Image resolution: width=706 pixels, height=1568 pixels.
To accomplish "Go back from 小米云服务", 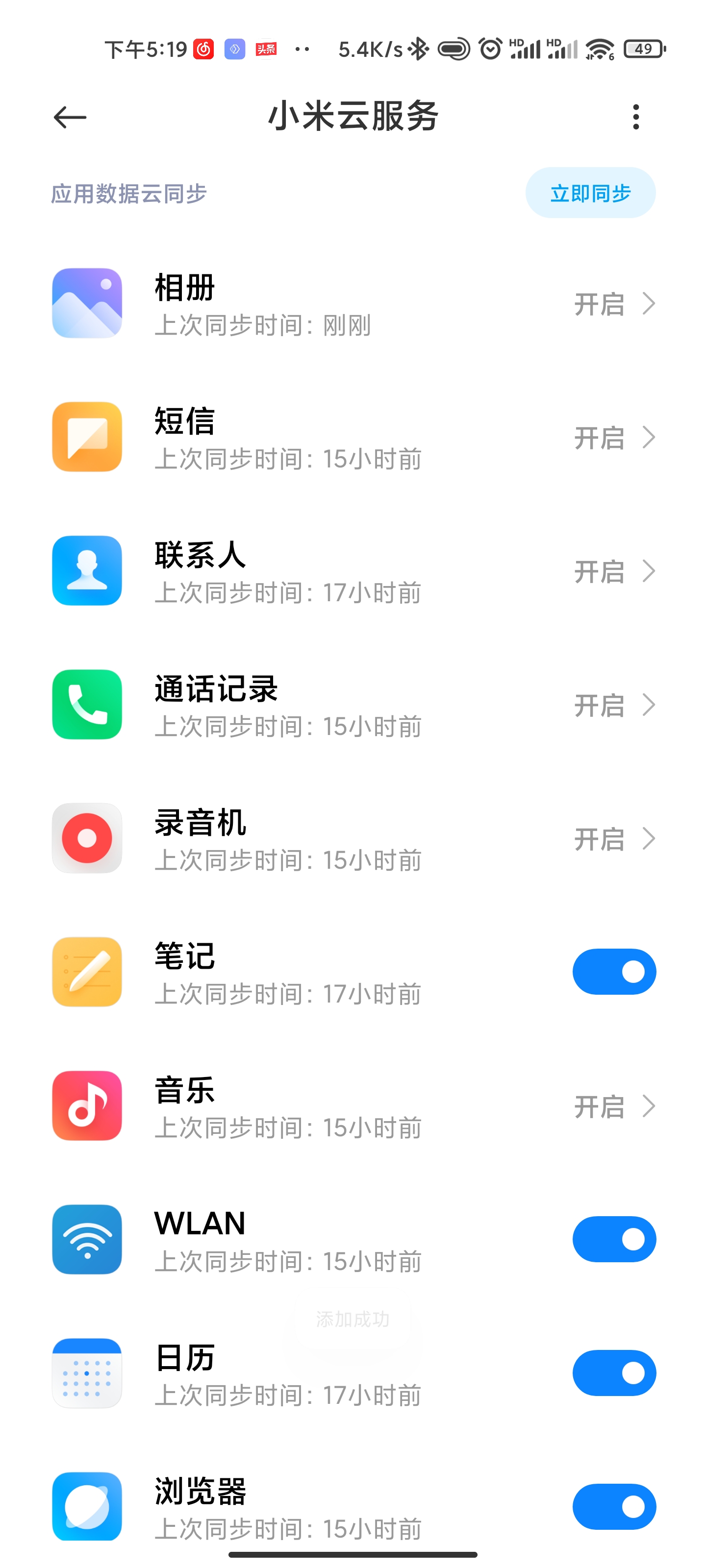I will point(70,117).
